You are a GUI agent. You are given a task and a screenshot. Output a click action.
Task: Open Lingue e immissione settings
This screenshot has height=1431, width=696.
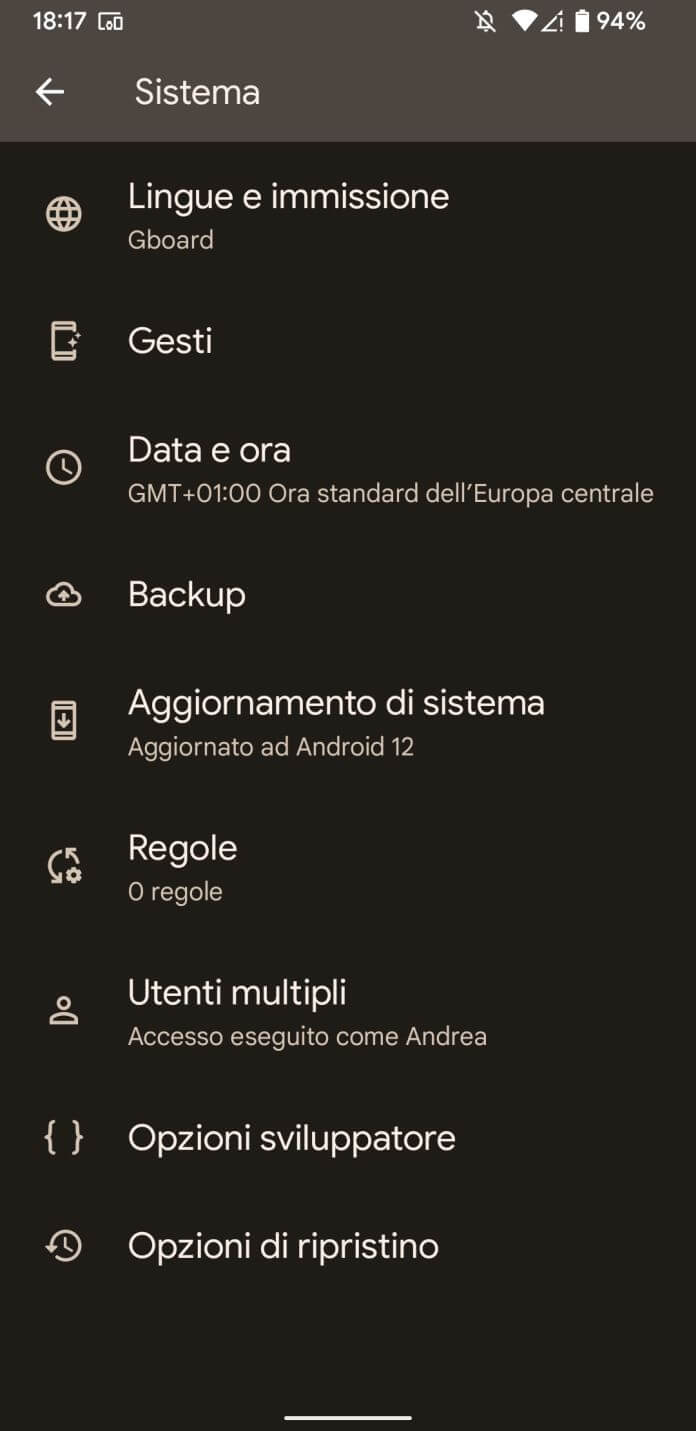[x=348, y=215]
